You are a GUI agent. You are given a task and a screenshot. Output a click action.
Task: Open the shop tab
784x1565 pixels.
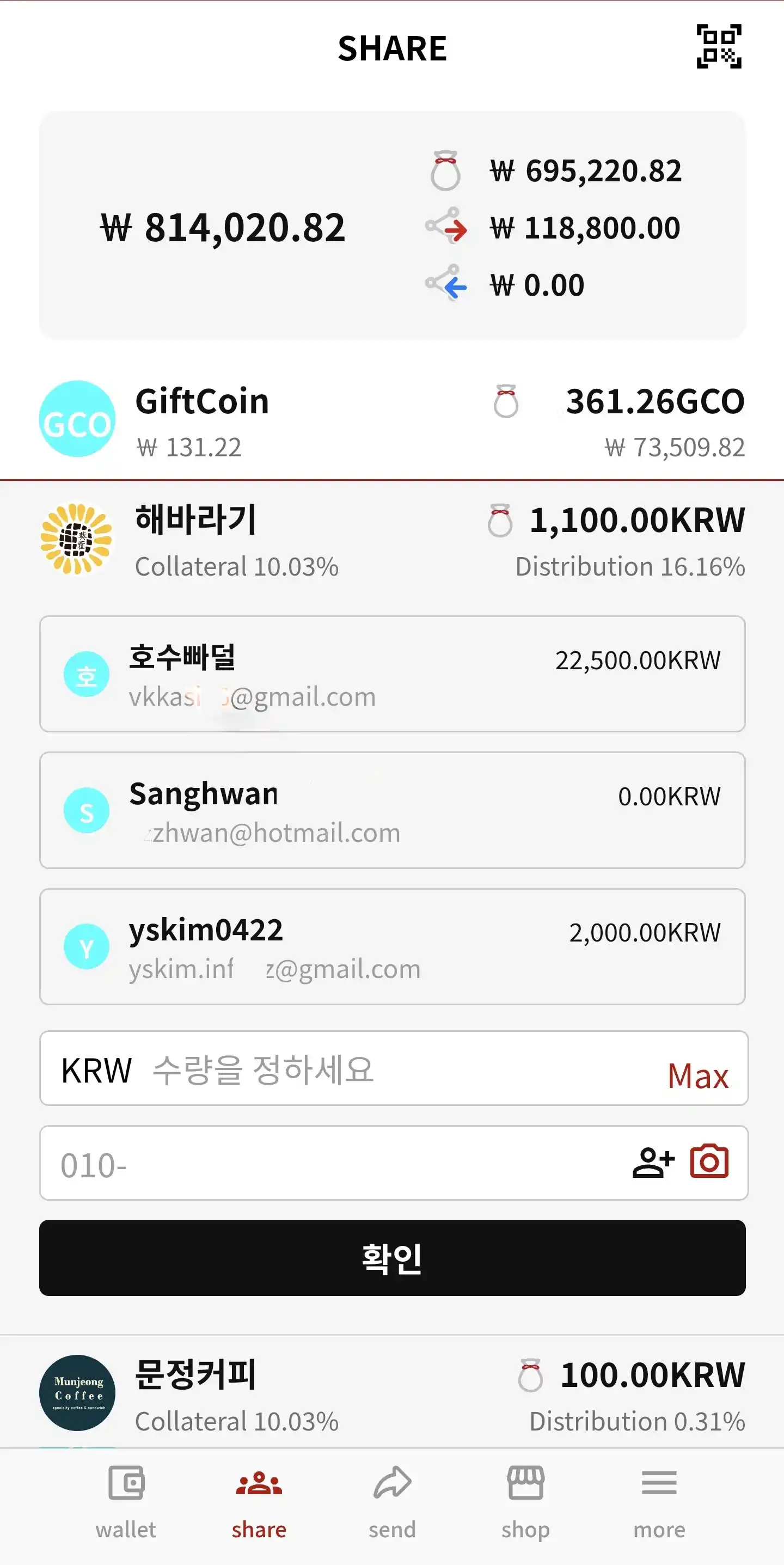[x=525, y=1501]
